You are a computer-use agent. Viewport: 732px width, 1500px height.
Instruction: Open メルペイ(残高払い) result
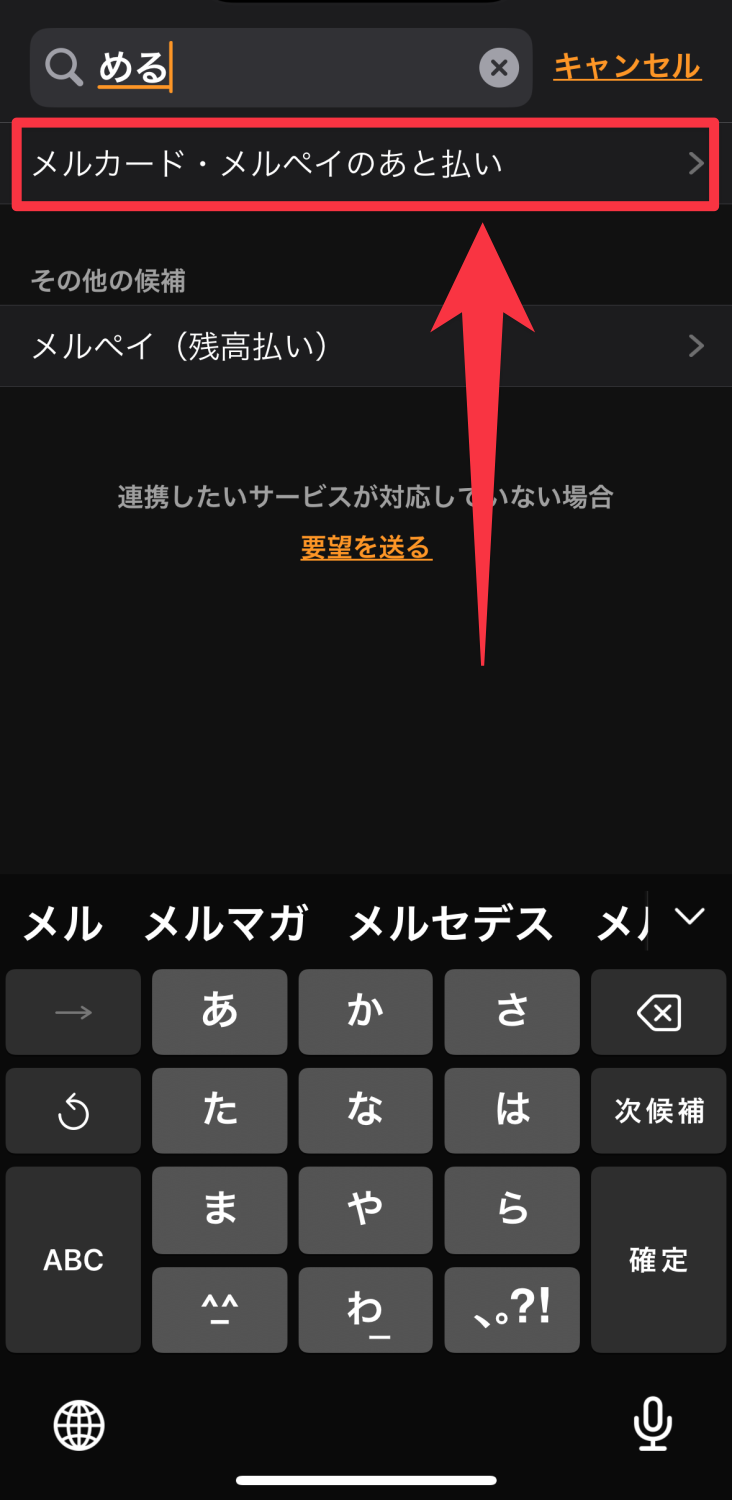coord(365,346)
